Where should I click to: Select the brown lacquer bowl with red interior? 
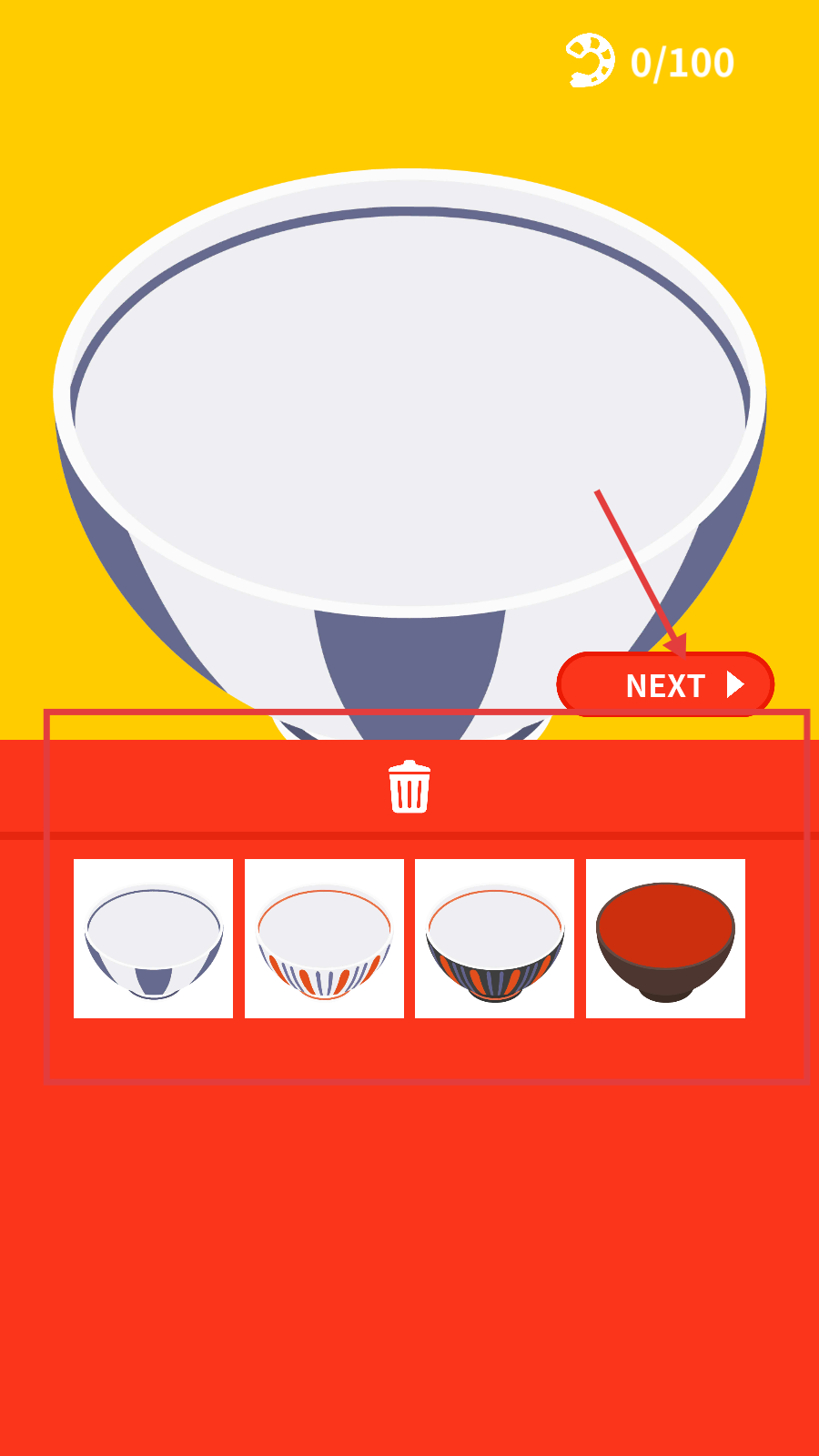(x=665, y=938)
